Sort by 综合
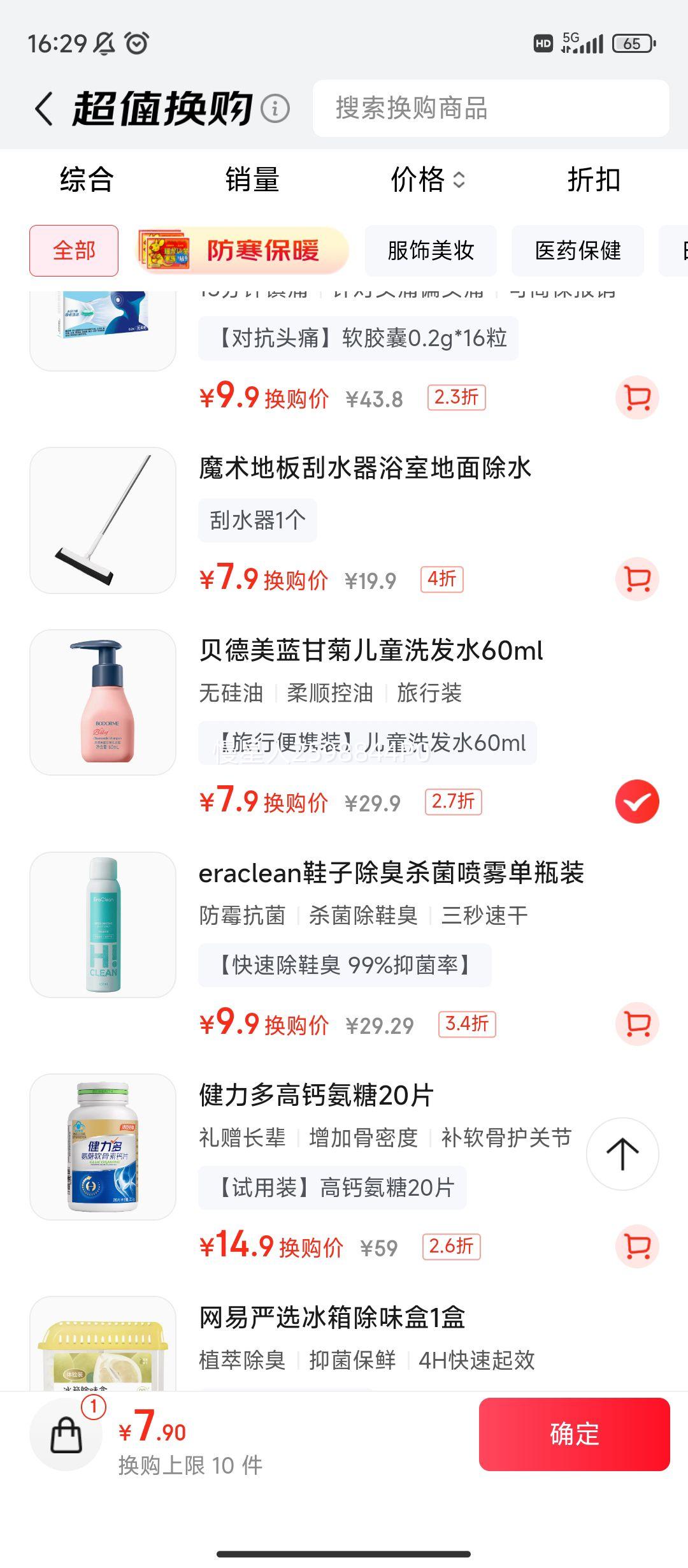 (87, 180)
